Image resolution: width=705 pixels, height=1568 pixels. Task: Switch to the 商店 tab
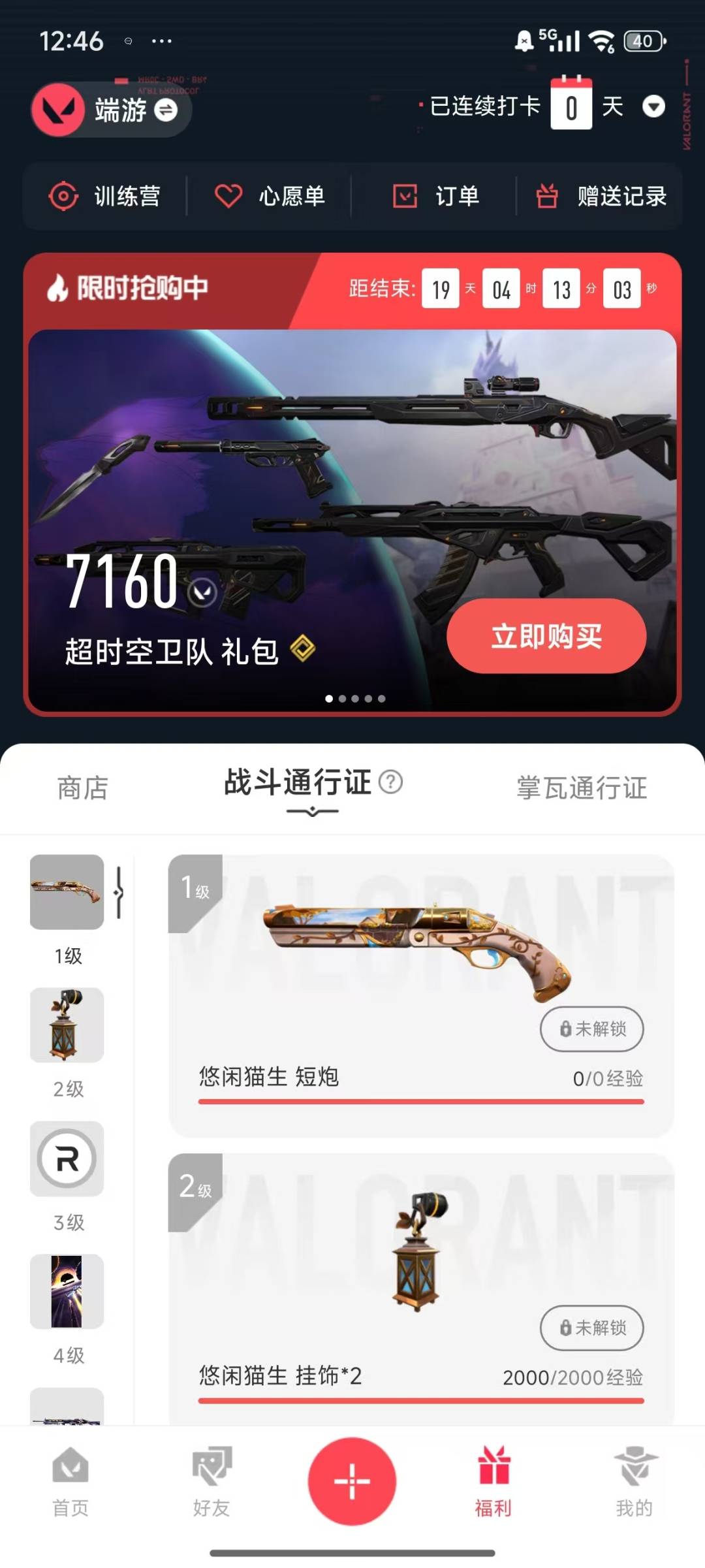82,788
